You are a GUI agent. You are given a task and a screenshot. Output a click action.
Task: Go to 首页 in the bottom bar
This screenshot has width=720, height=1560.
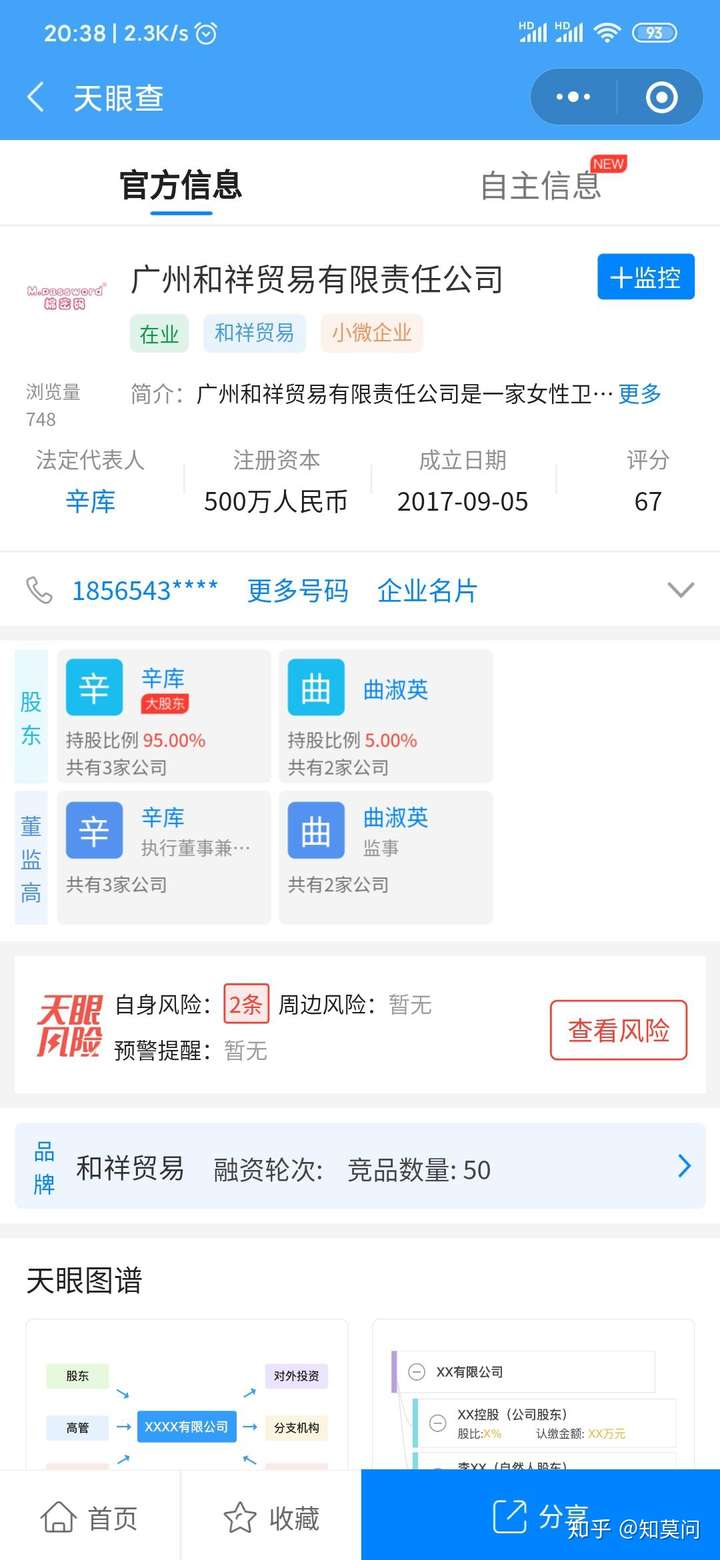coord(90,1518)
